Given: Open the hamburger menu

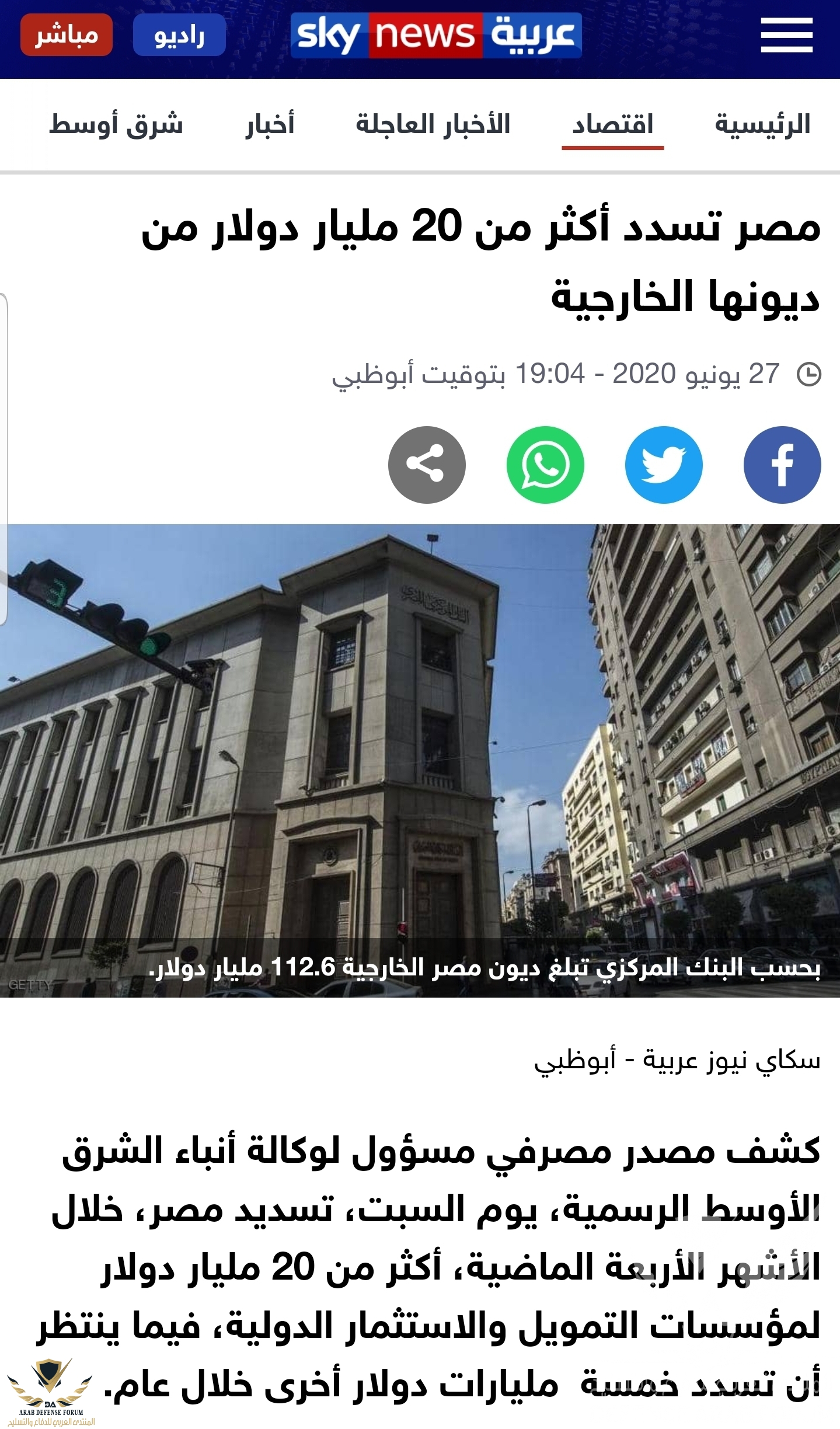Looking at the screenshot, I should tap(786, 35).
